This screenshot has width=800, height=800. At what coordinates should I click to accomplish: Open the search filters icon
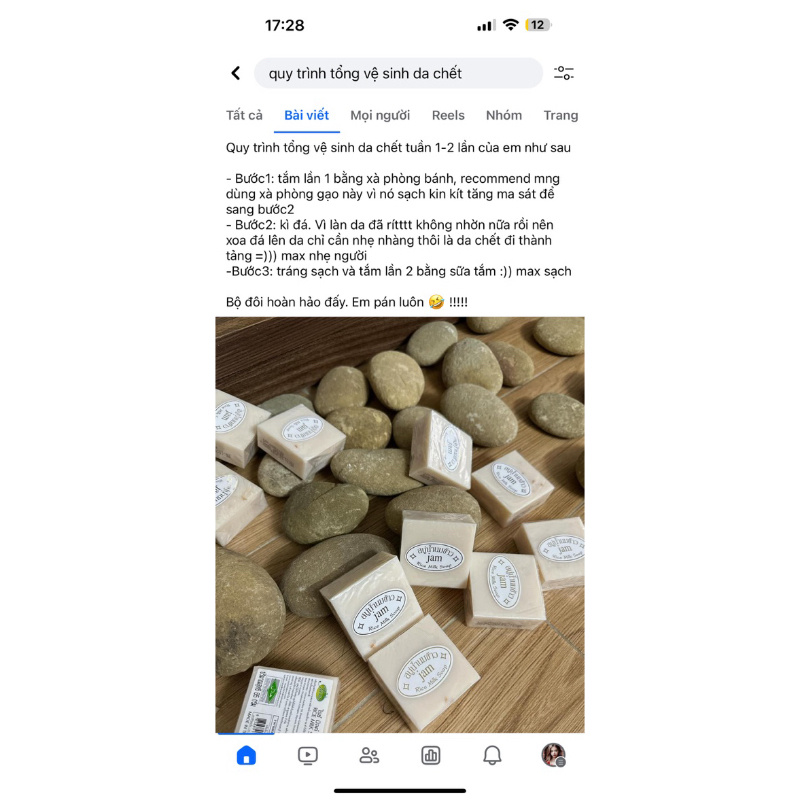tap(564, 73)
